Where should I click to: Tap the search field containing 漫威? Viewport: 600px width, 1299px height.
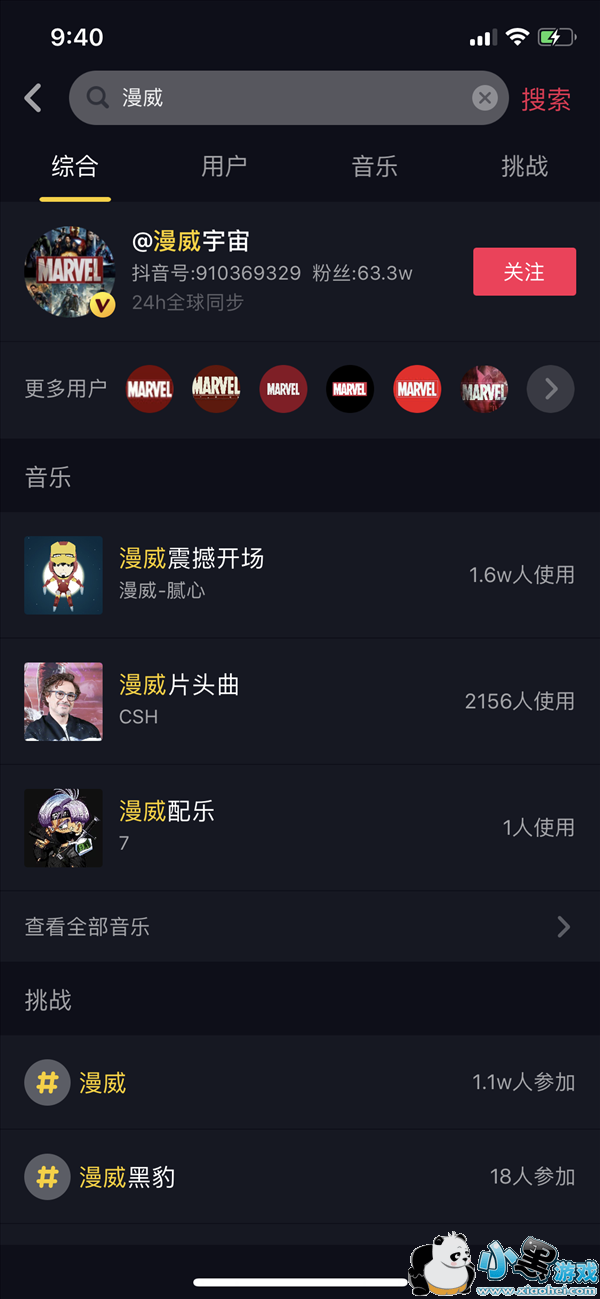tap(280, 98)
